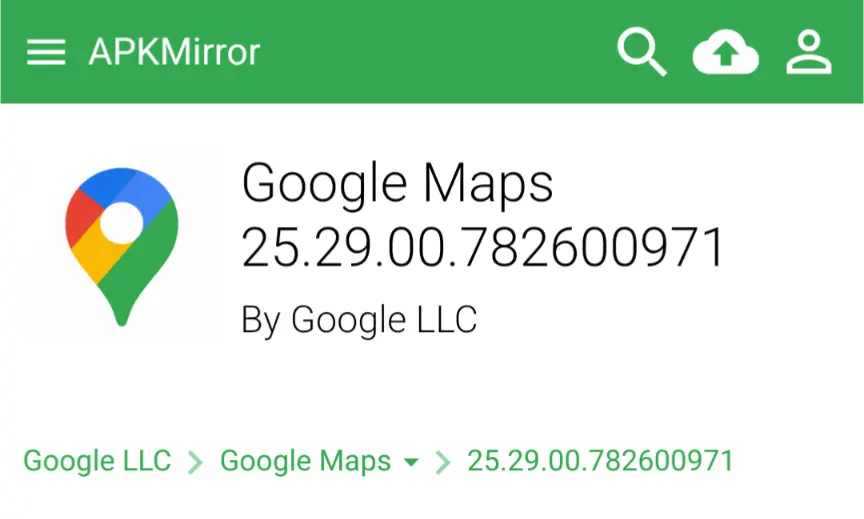864x519 pixels.
Task: Open the Google LLC breadcrumb link
Action: 97,461
